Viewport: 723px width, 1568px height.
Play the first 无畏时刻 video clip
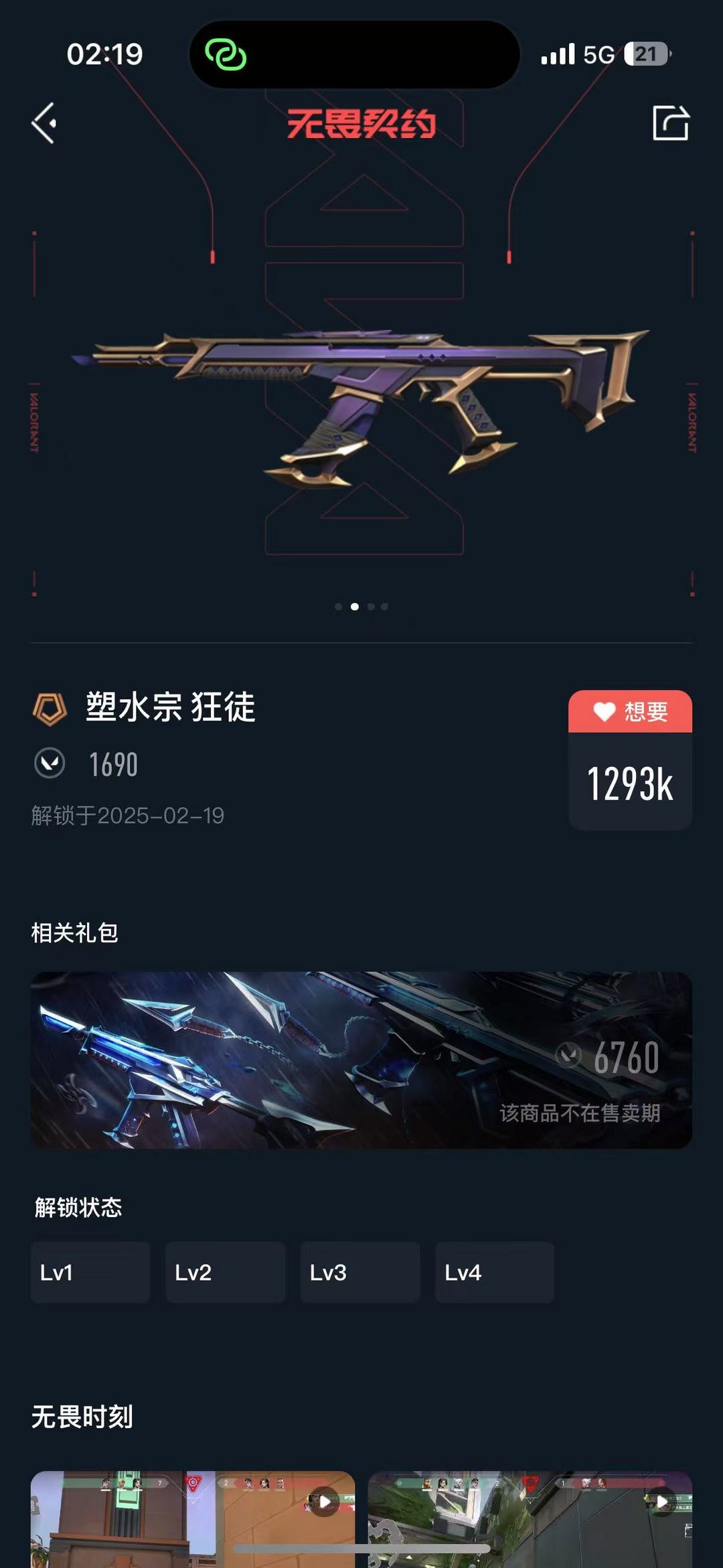193,1519
